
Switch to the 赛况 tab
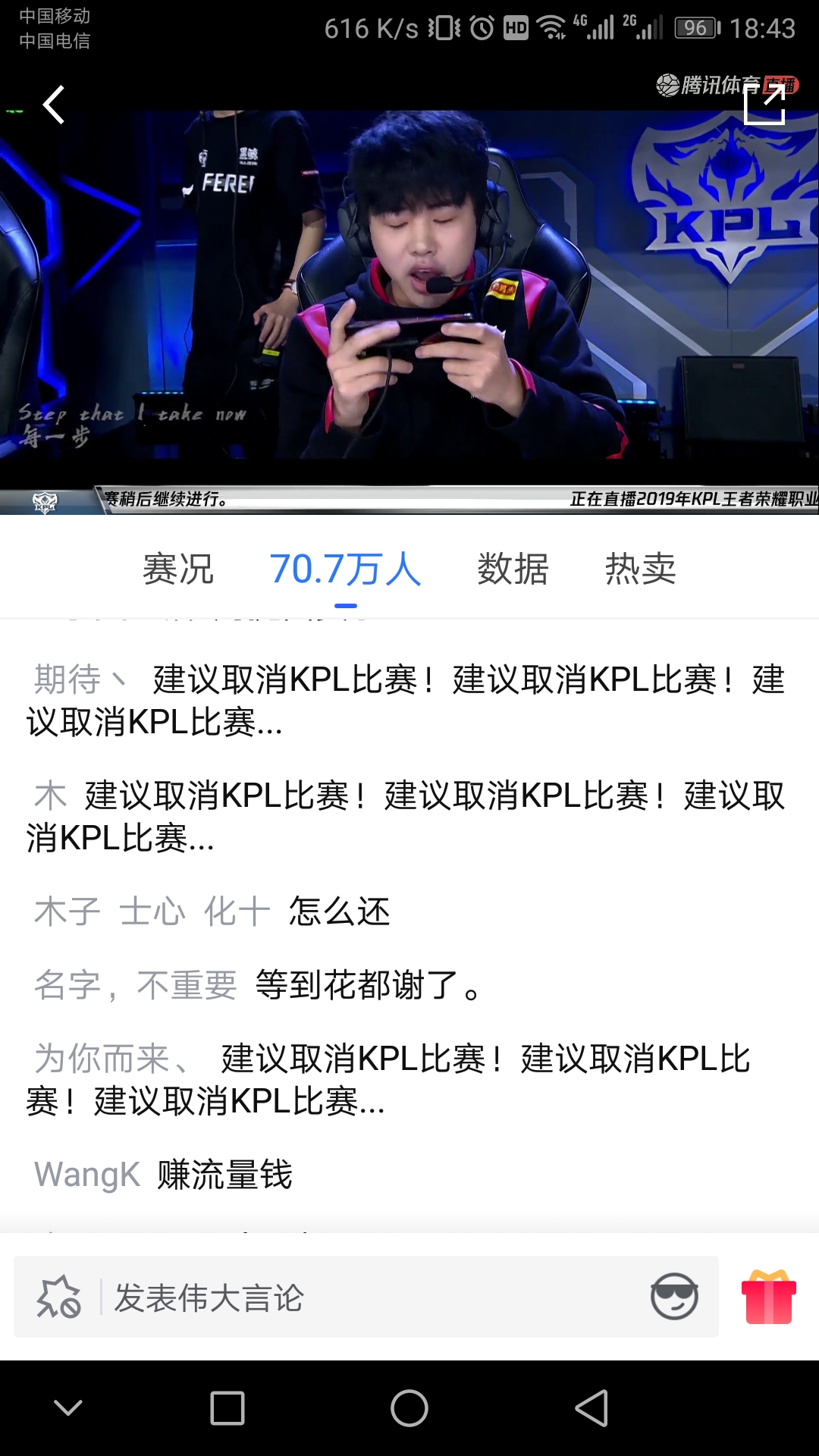[x=178, y=570]
